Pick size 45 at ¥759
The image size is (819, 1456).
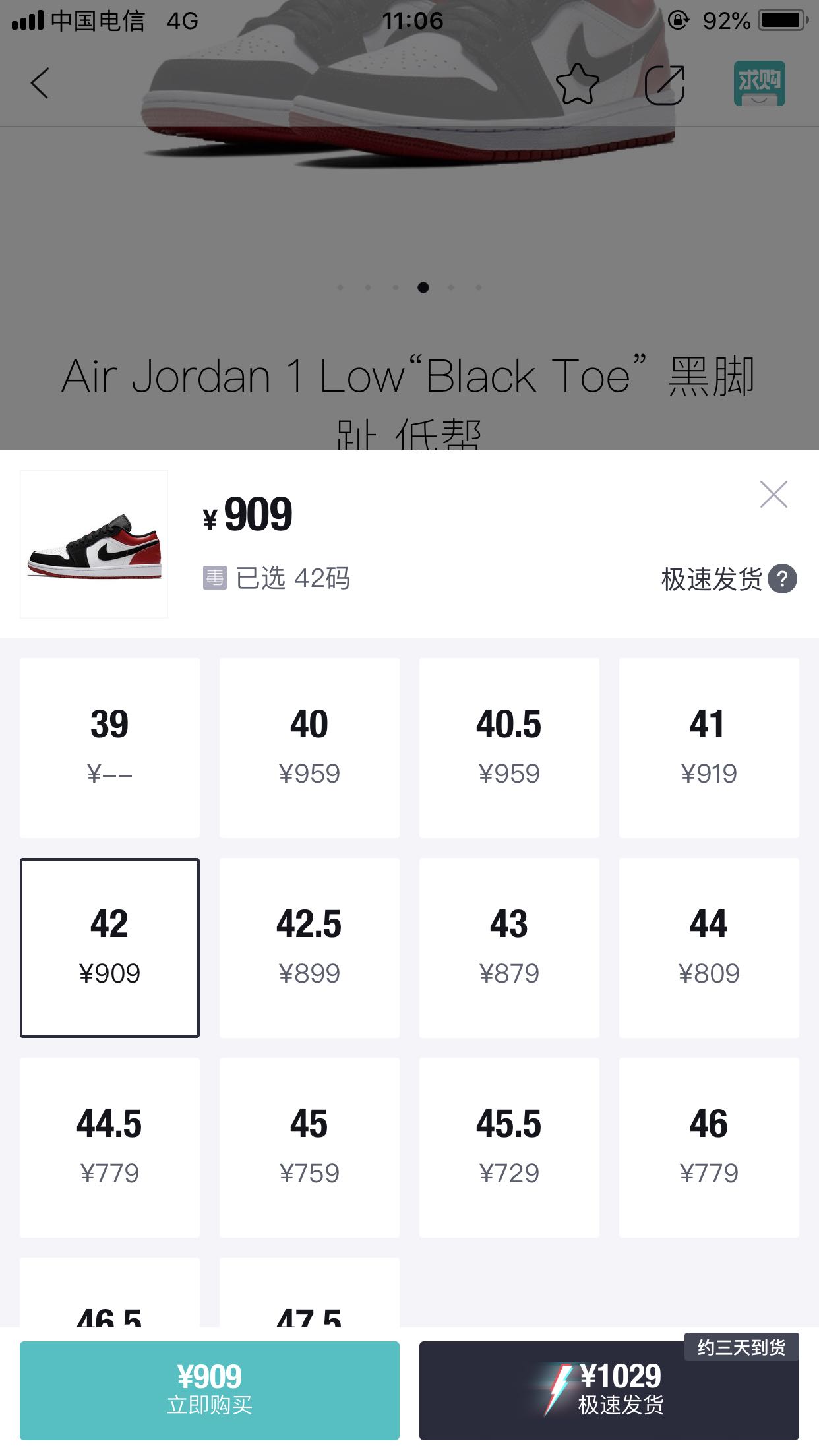[x=309, y=1147]
